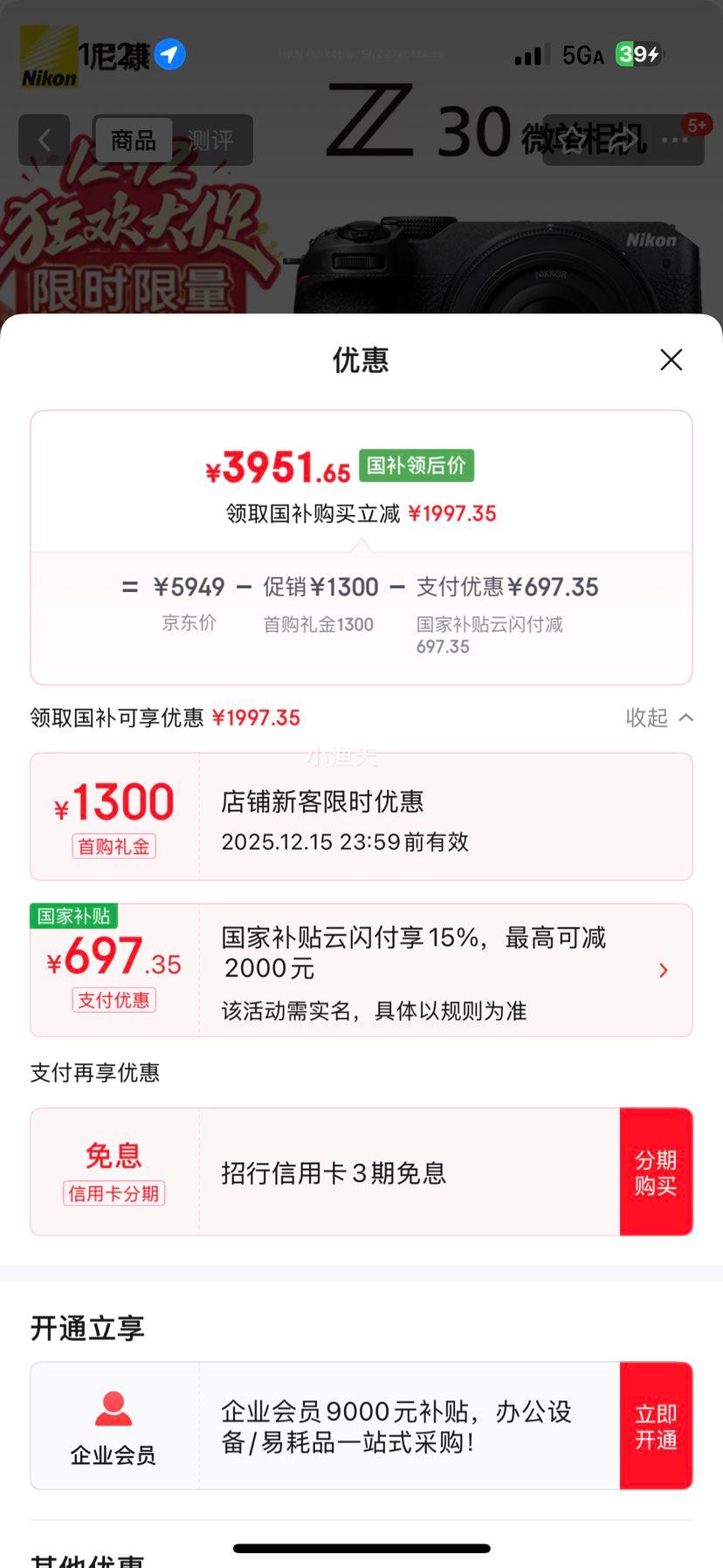Open sharing via the share arrow icon

(x=622, y=140)
